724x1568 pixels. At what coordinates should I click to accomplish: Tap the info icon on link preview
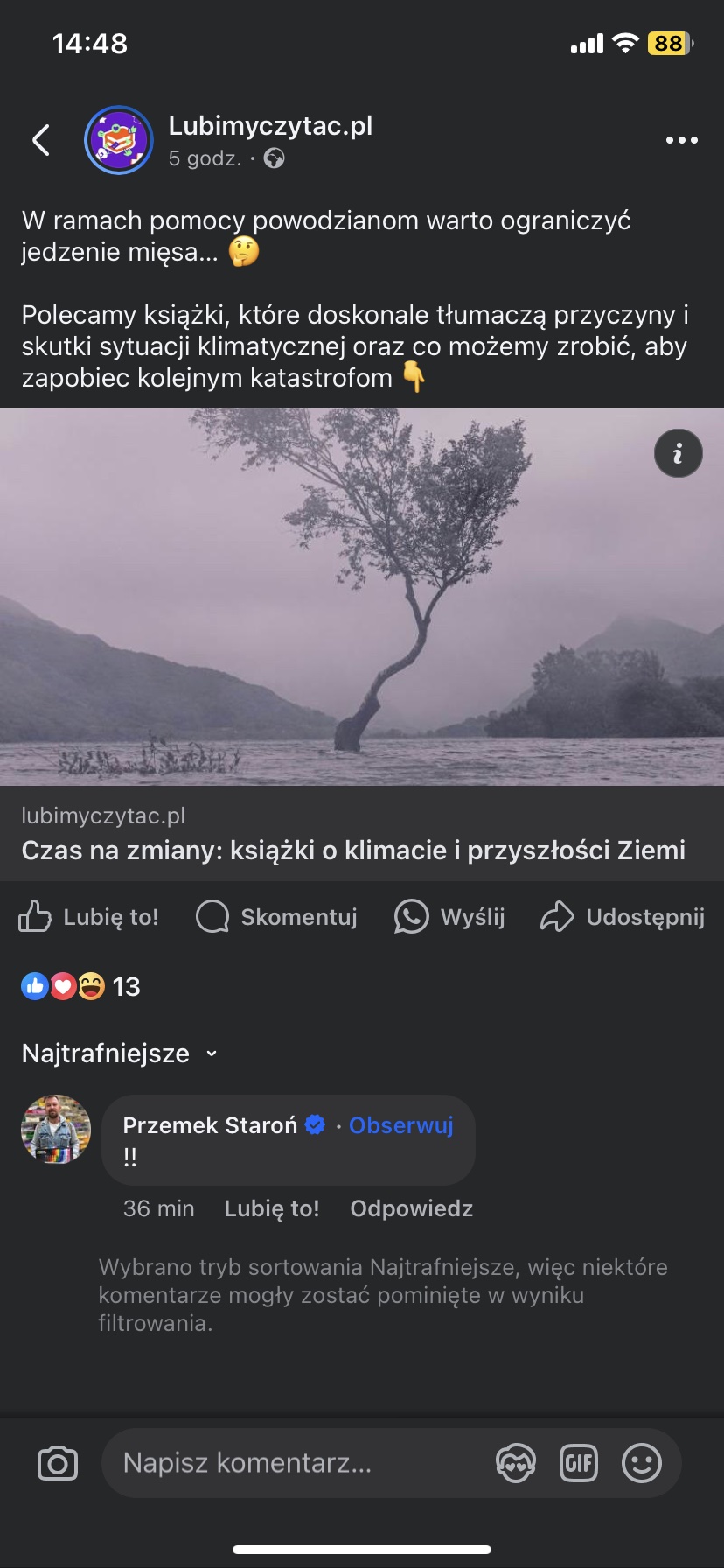point(678,453)
